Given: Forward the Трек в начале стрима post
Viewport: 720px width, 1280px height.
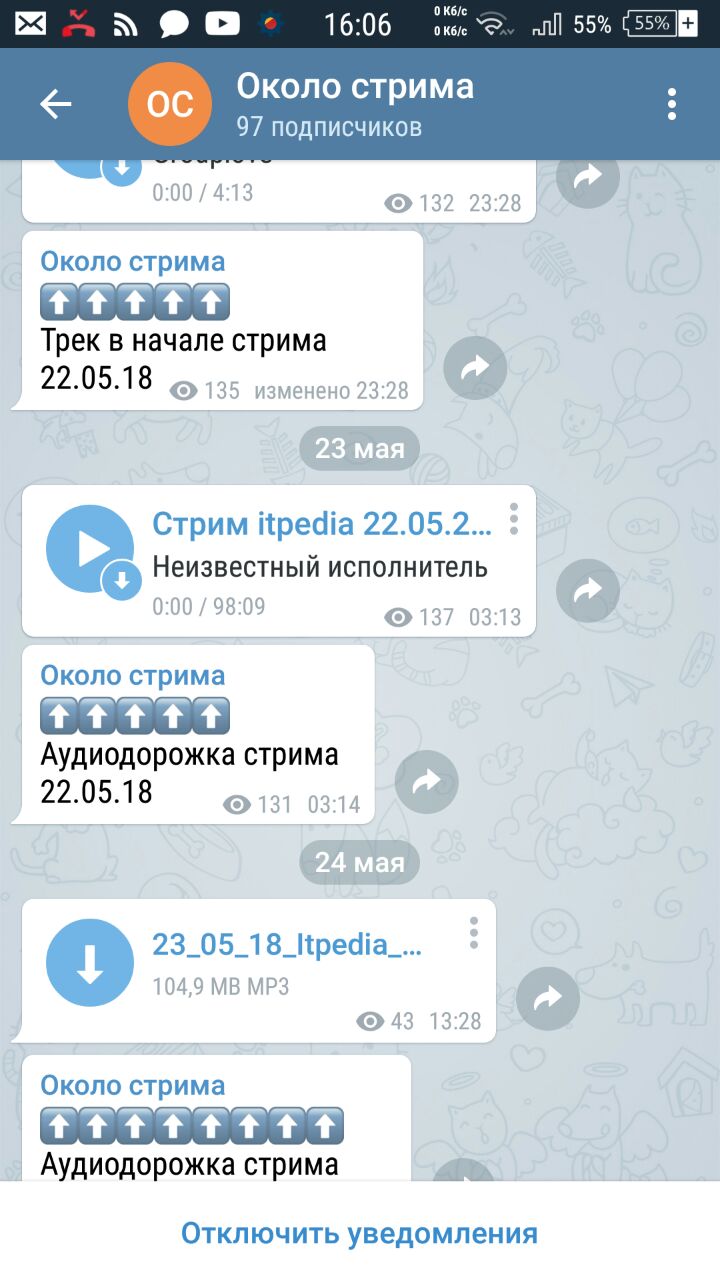Looking at the screenshot, I should (475, 369).
